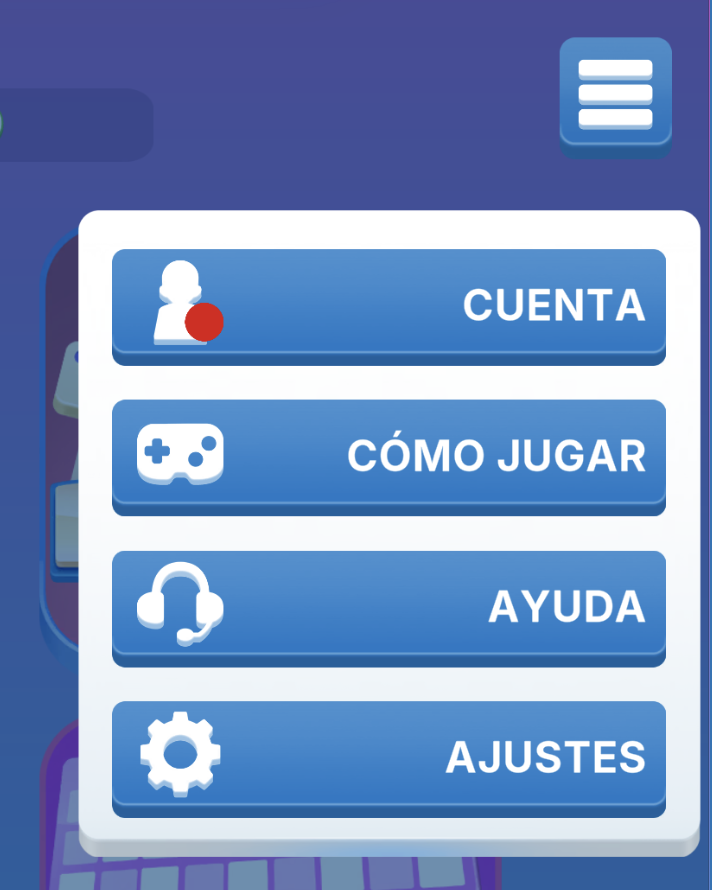
Task: Select Cómo Jugar to view instructions
Action: pyautogui.click(x=388, y=455)
